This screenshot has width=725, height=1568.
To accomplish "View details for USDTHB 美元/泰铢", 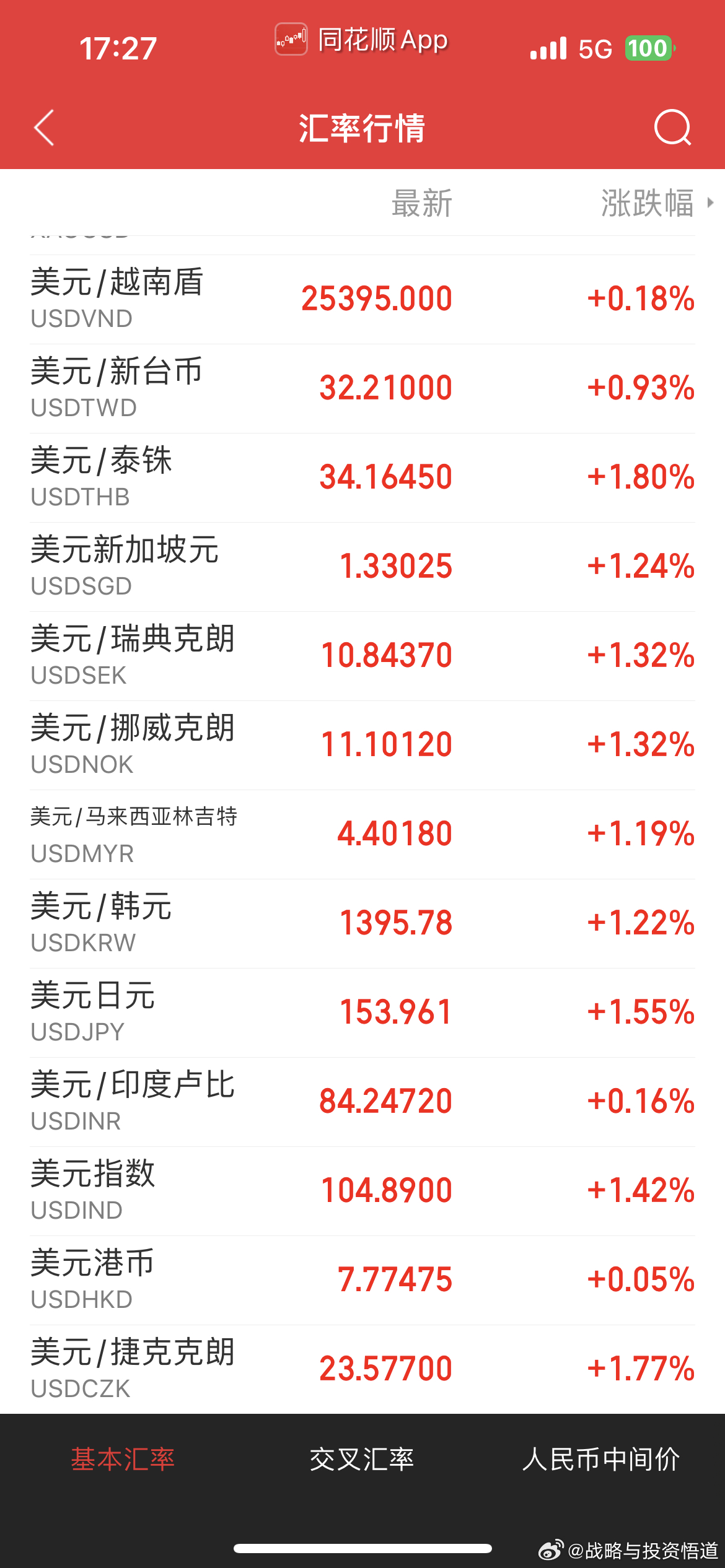I will 362,478.
